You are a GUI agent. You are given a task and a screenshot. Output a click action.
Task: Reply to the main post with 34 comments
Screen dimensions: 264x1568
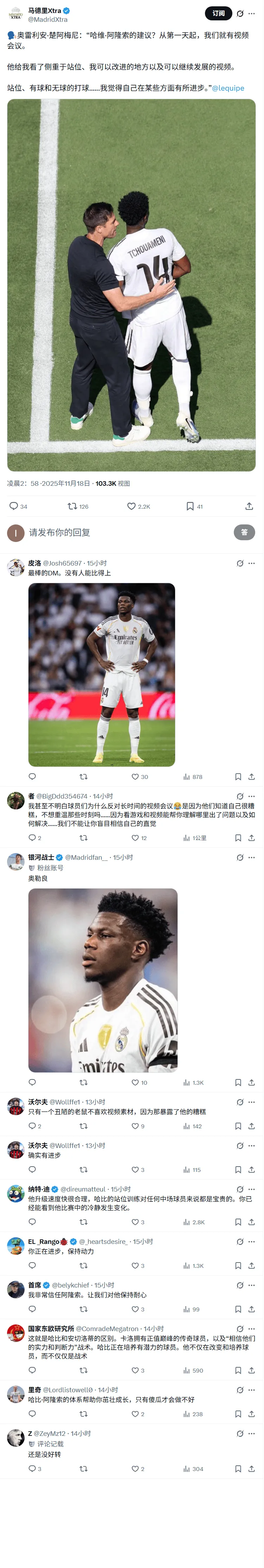pos(14,506)
